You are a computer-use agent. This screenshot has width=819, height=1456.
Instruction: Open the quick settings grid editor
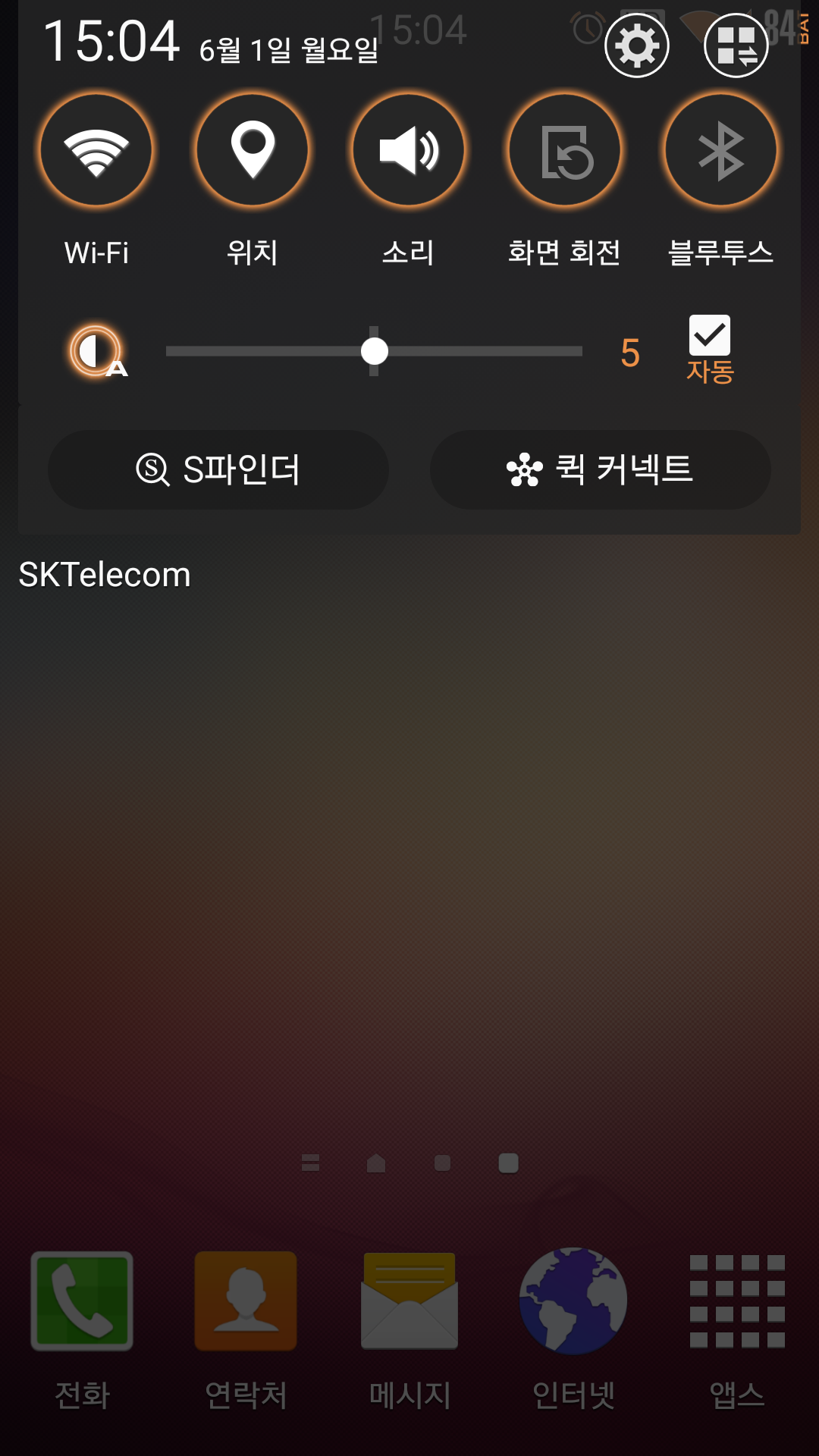coord(736,46)
